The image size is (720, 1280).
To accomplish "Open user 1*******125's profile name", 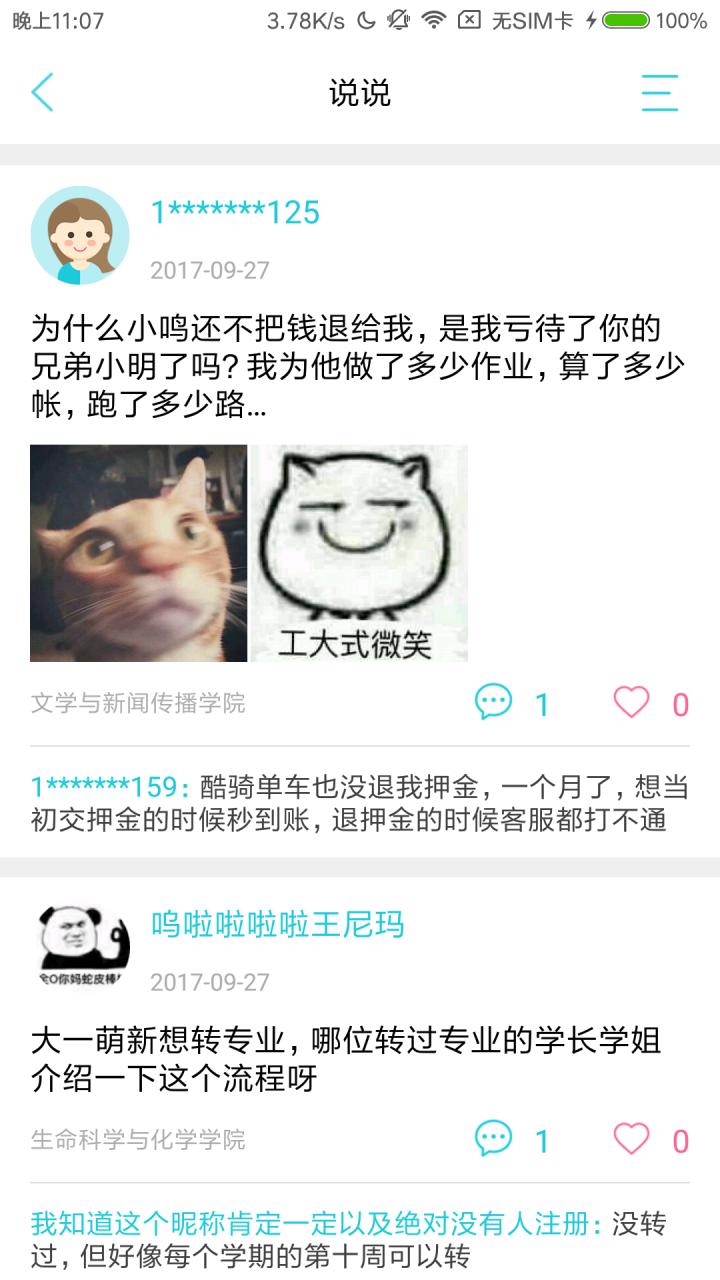I will [234, 211].
